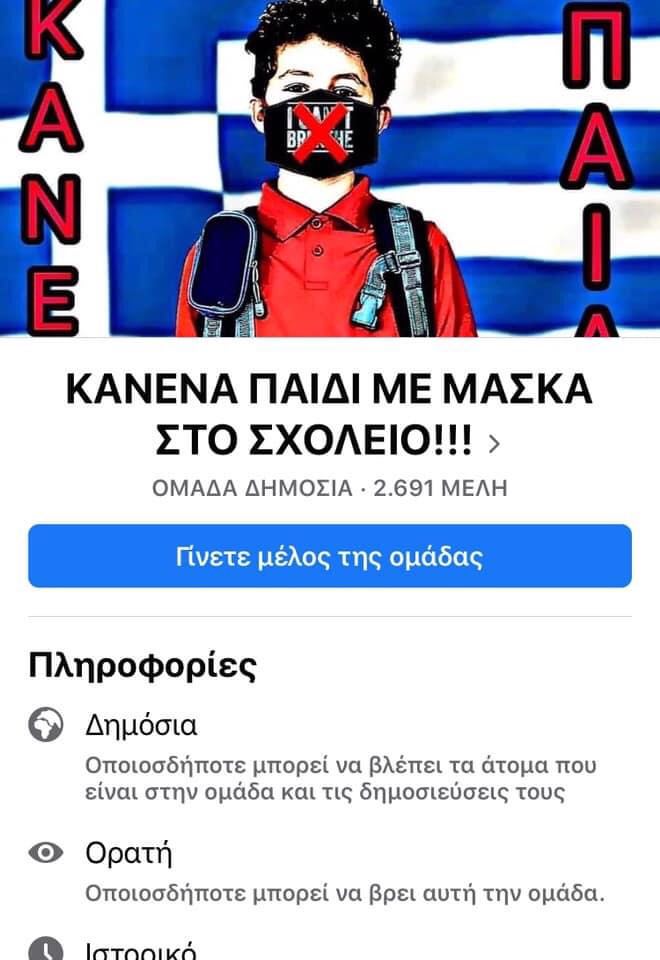Image resolution: width=660 pixels, height=960 pixels.
Task: Tap 'Γίνετε μέλος της ομάδας' to join the group
Action: (x=330, y=556)
